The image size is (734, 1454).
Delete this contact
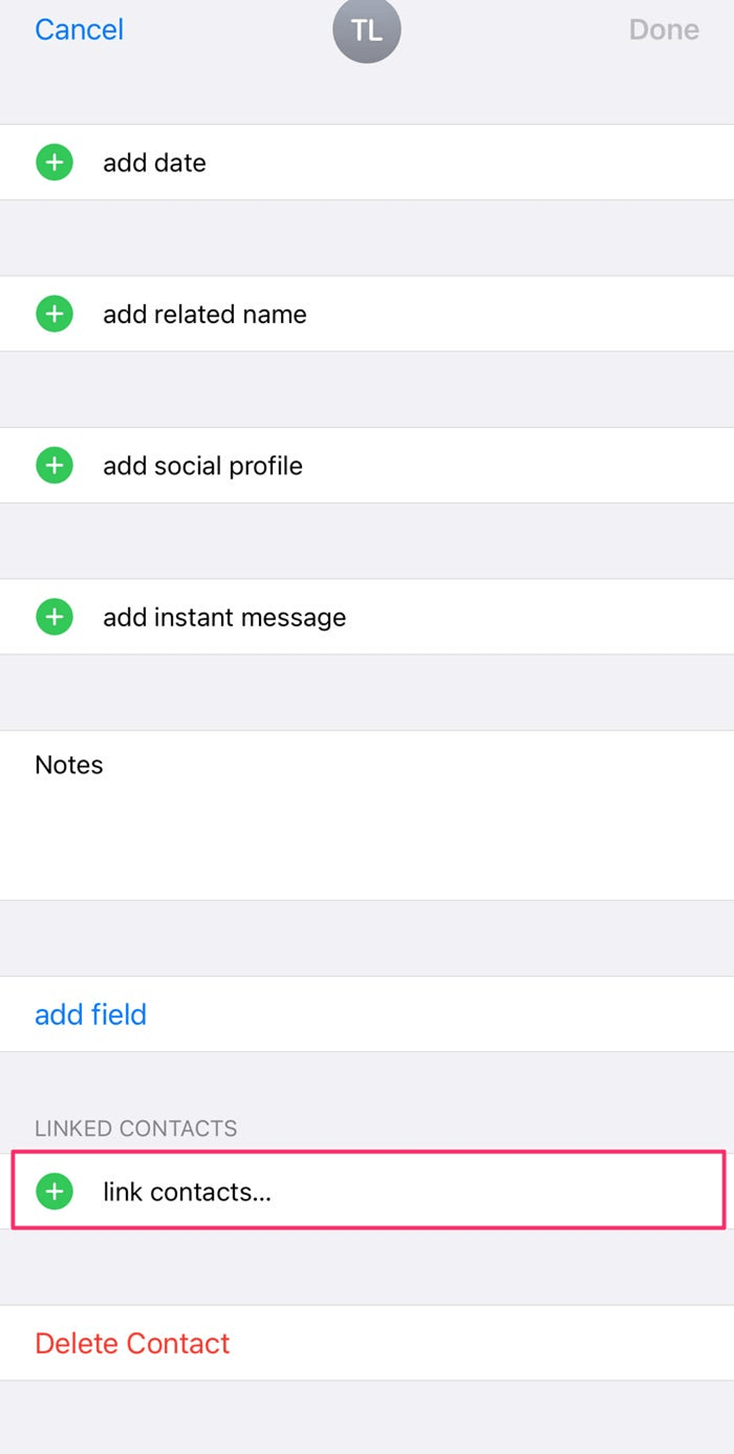click(x=132, y=1343)
